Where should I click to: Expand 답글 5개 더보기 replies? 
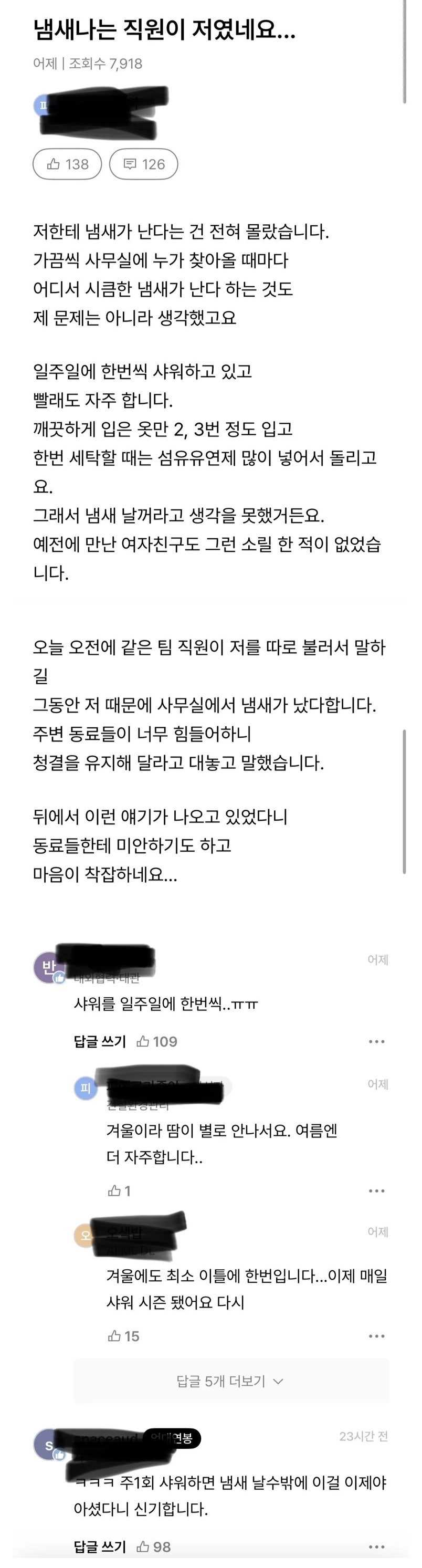pos(230,1381)
